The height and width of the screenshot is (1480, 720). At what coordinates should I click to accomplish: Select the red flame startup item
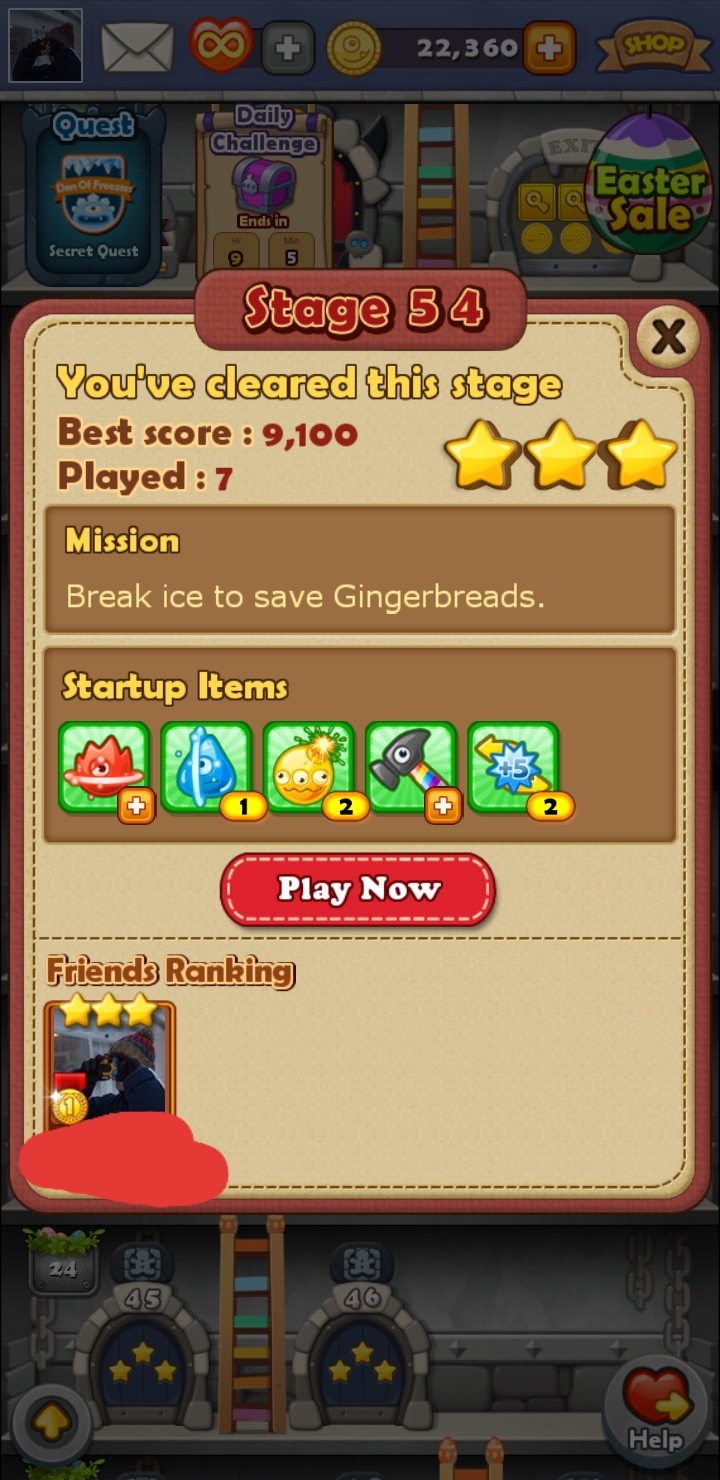[x=104, y=767]
